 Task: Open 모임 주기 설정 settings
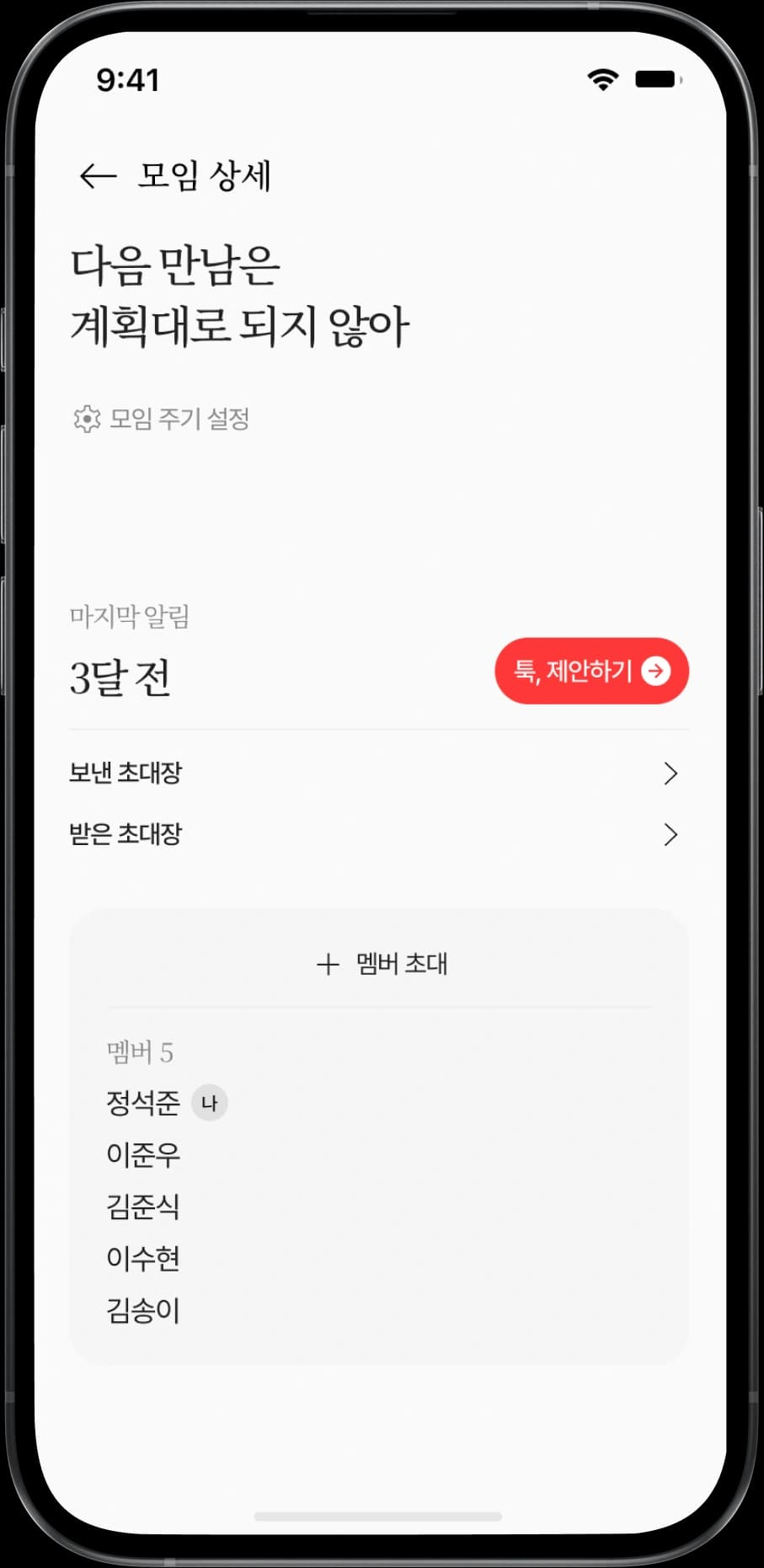[162, 419]
